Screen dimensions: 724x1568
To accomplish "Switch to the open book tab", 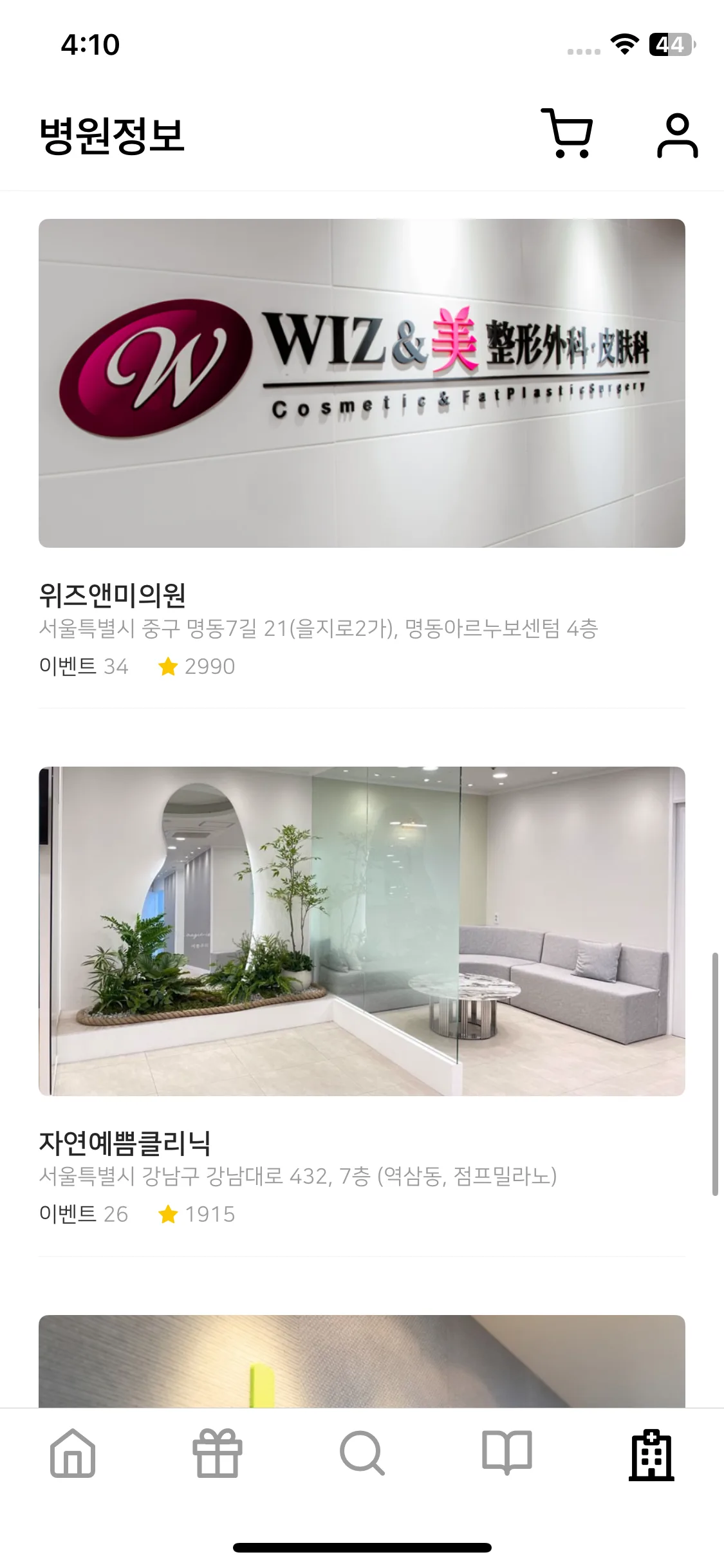I will tap(507, 1453).
